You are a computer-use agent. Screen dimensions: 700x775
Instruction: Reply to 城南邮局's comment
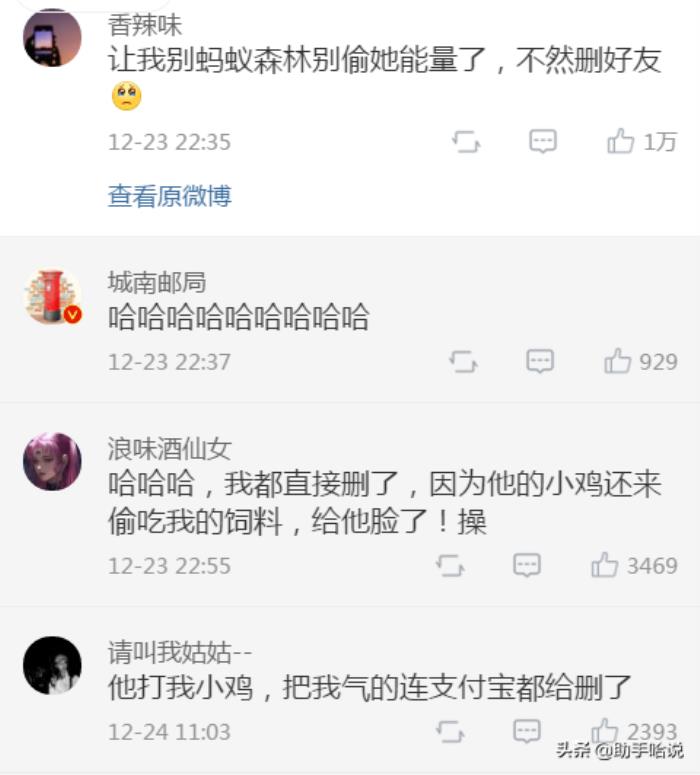point(540,361)
